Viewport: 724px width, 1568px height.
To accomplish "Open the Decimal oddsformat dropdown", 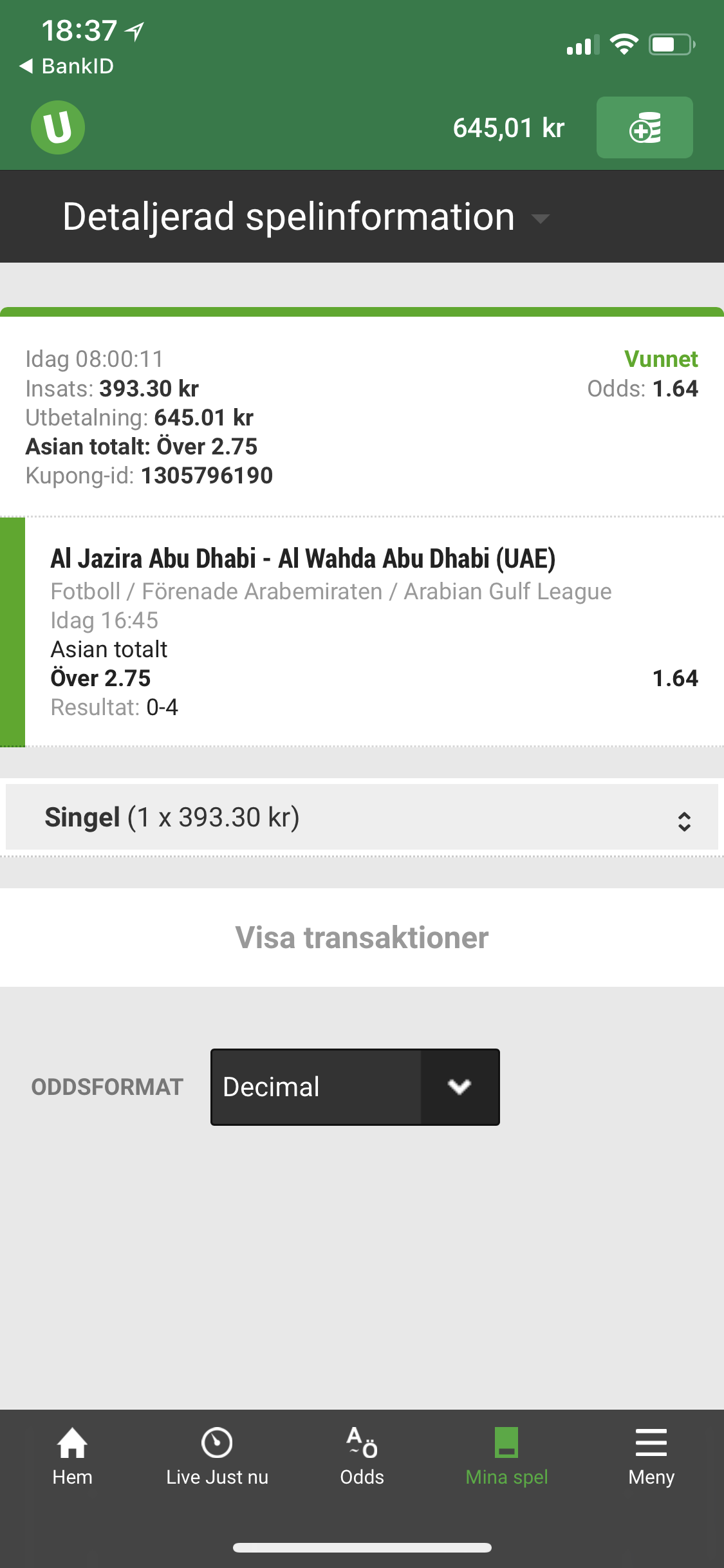I will [x=355, y=1087].
